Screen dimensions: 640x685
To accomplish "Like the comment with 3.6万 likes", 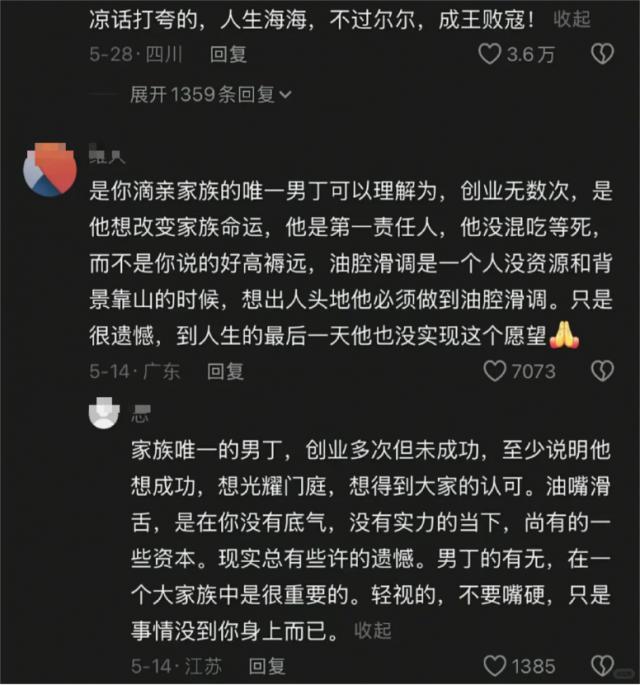I will coord(490,54).
